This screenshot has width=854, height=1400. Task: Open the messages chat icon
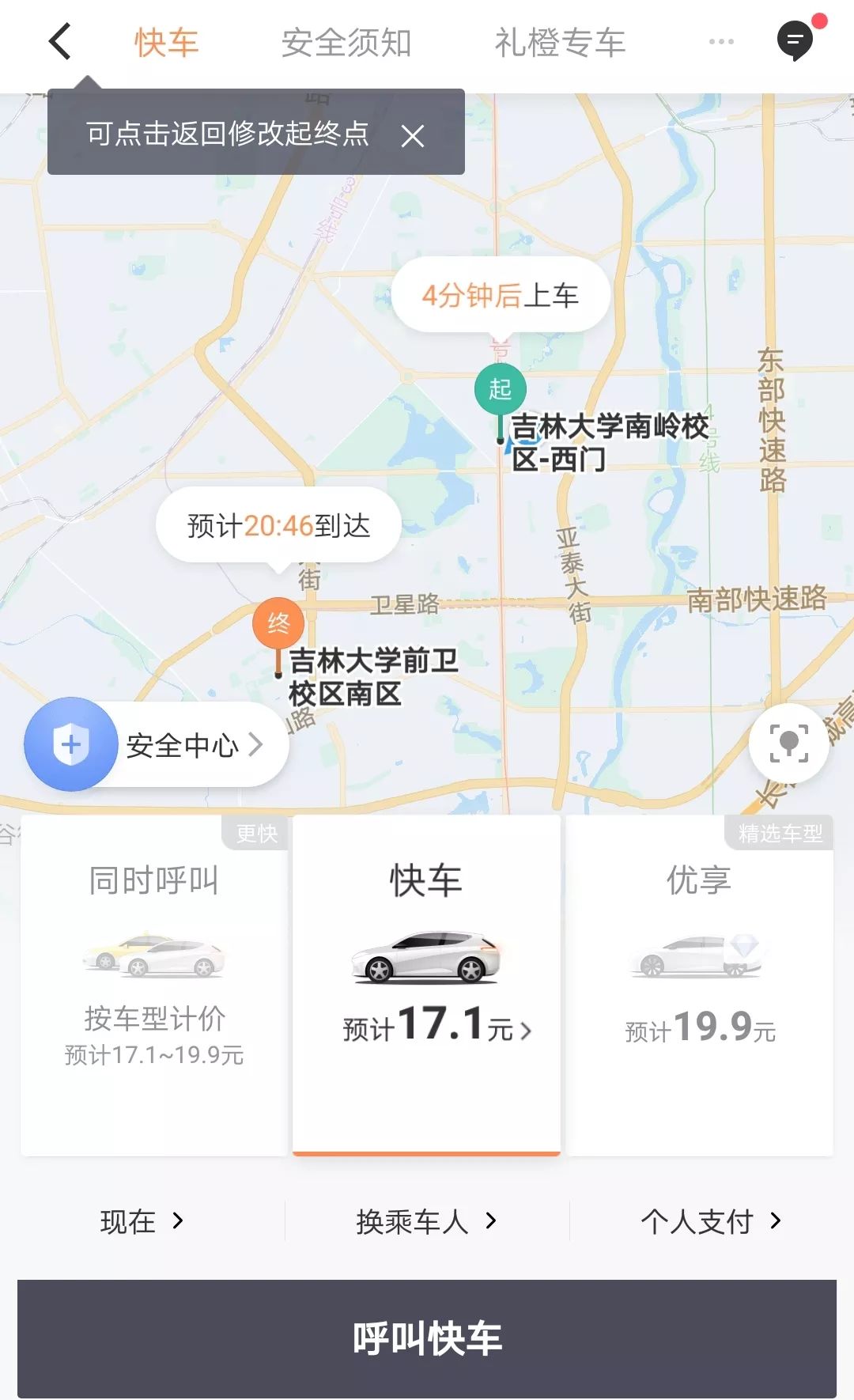[795, 40]
